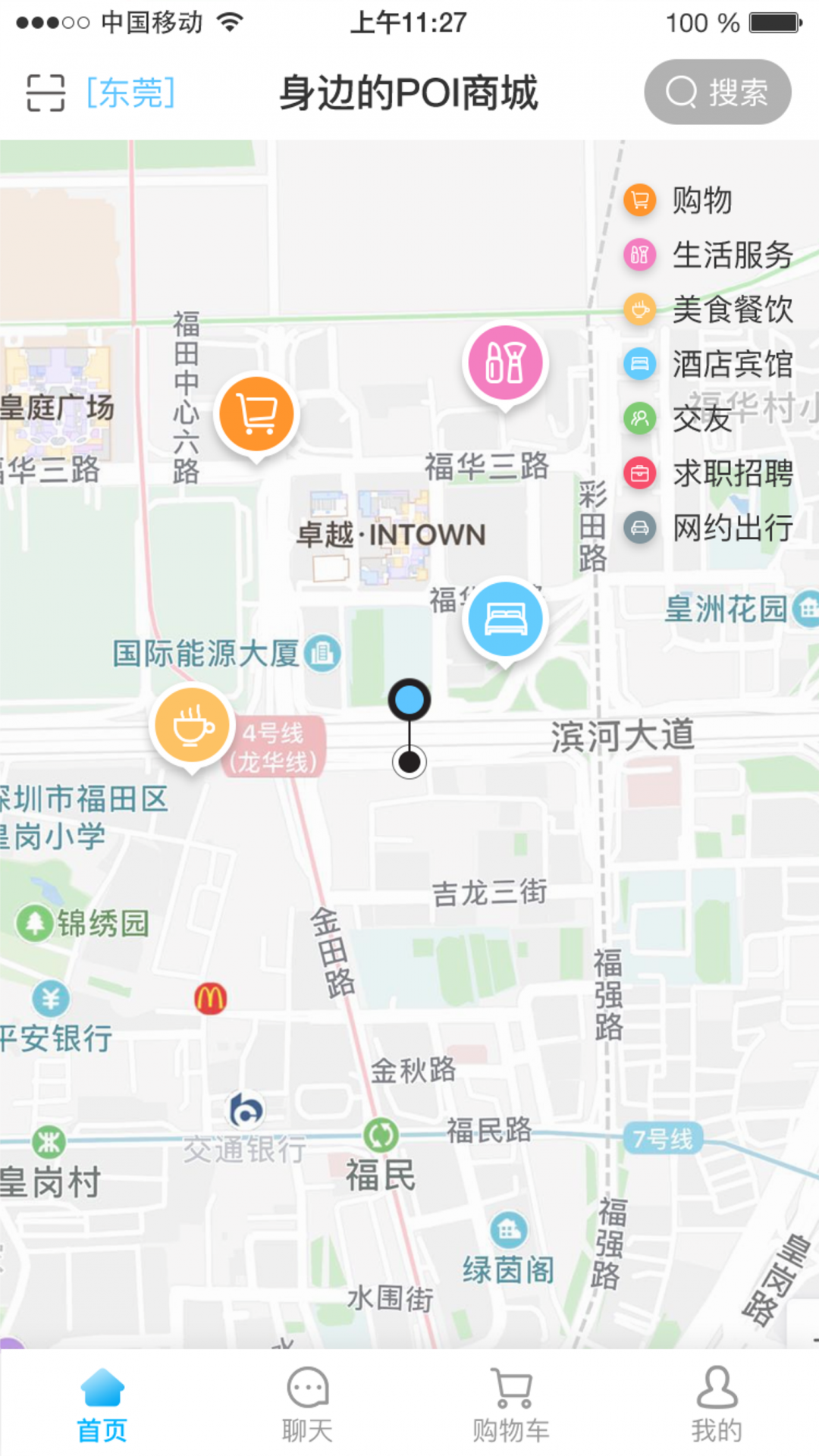Image resolution: width=819 pixels, height=1456 pixels.
Task: Open the QR scan icon
Action: (x=45, y=93)
